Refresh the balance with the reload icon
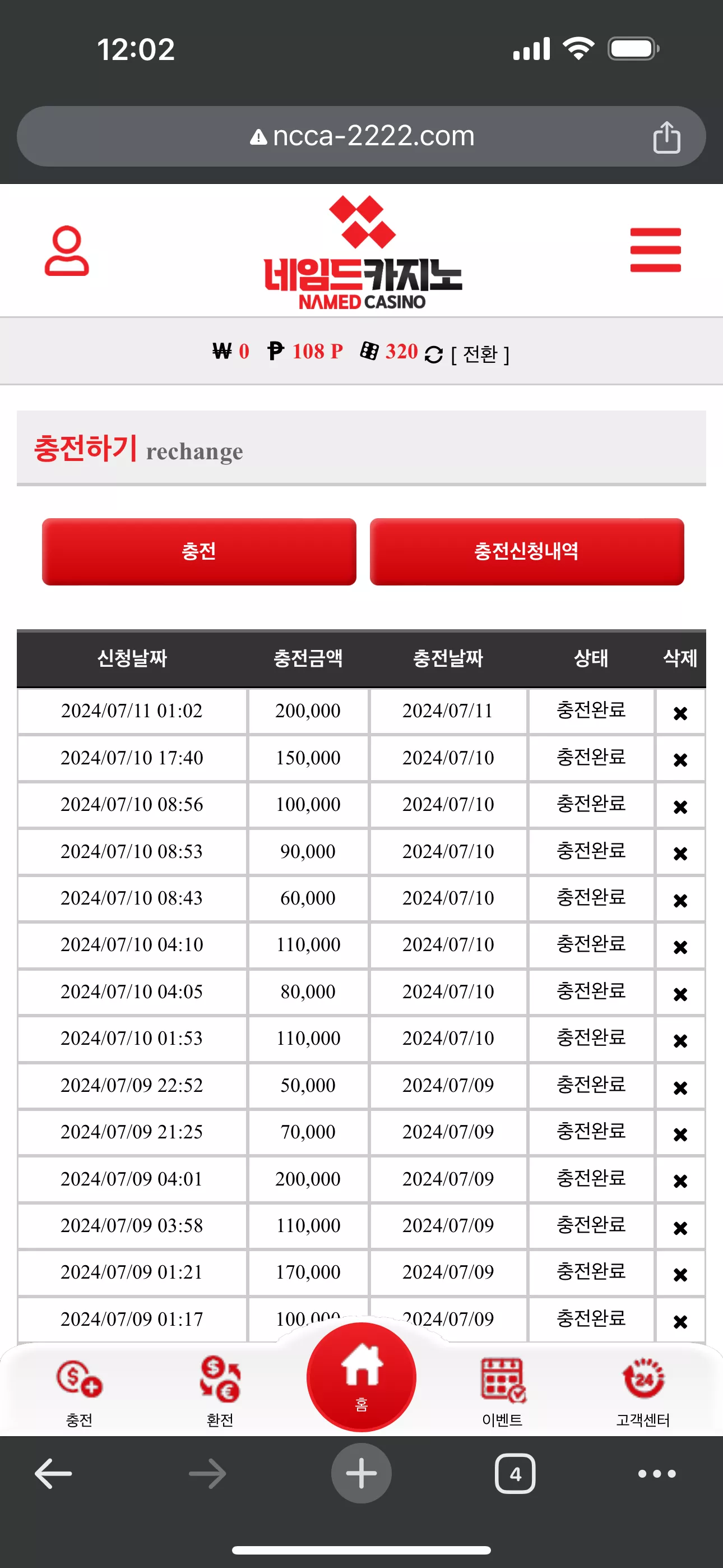Viewport: 723px width, 1568px height. coord(433,354)
